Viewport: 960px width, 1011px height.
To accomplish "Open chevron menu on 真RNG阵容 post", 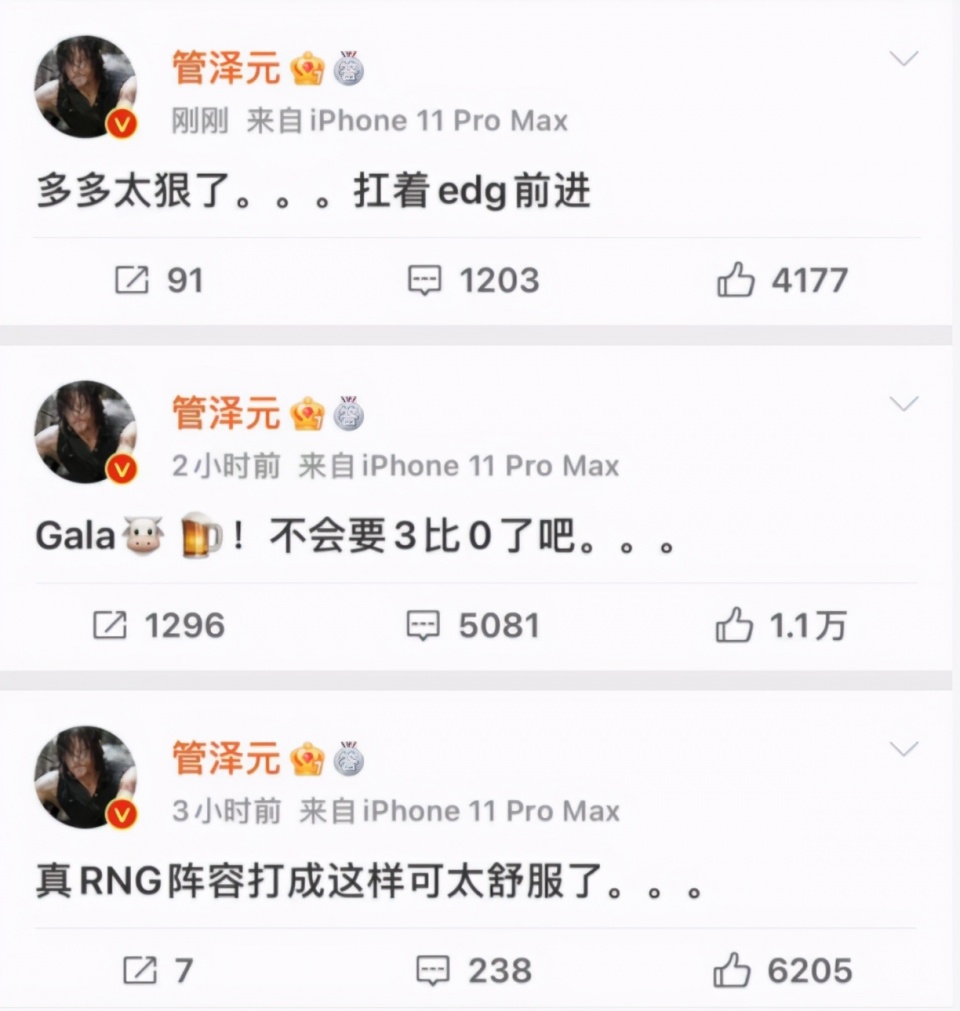I will pyautogui.click(x=903, y=749).
